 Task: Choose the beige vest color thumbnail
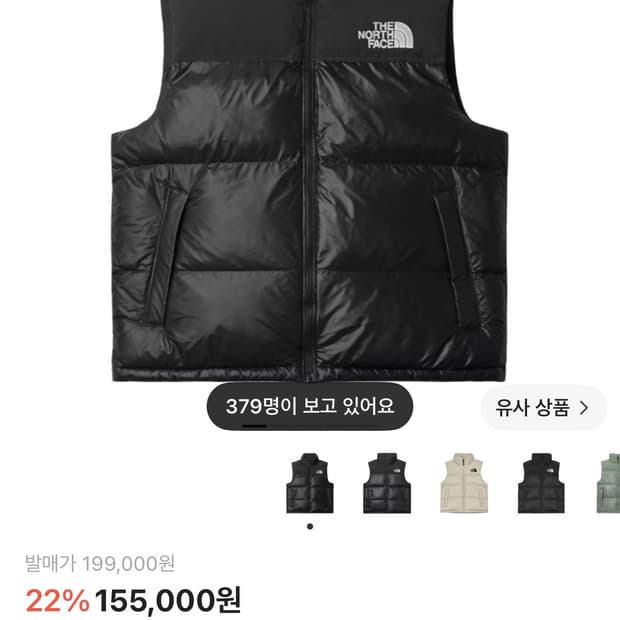464,483
